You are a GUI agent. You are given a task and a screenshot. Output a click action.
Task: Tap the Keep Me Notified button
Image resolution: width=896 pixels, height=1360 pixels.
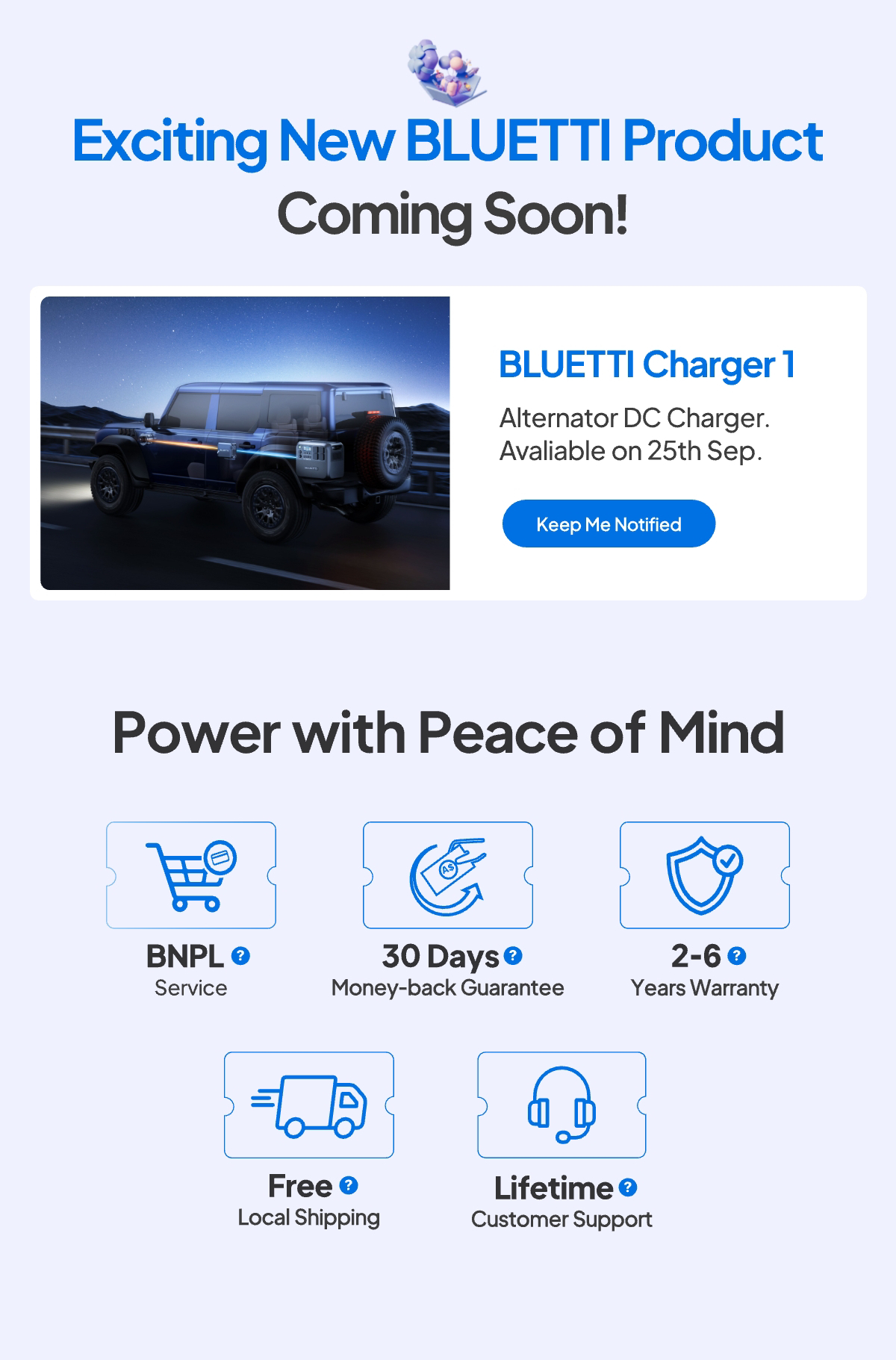[x=609, y=524]
